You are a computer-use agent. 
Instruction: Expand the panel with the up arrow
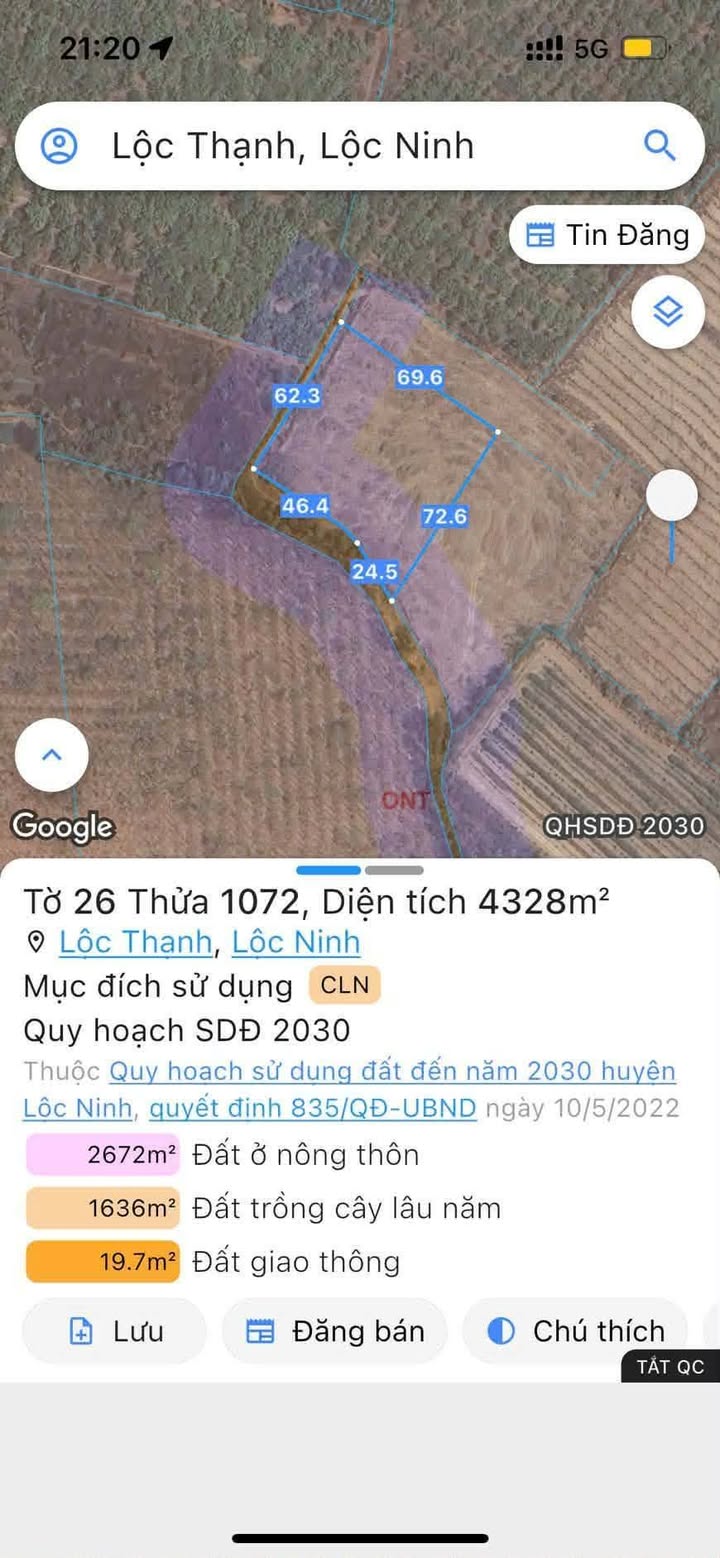point(52,755)
